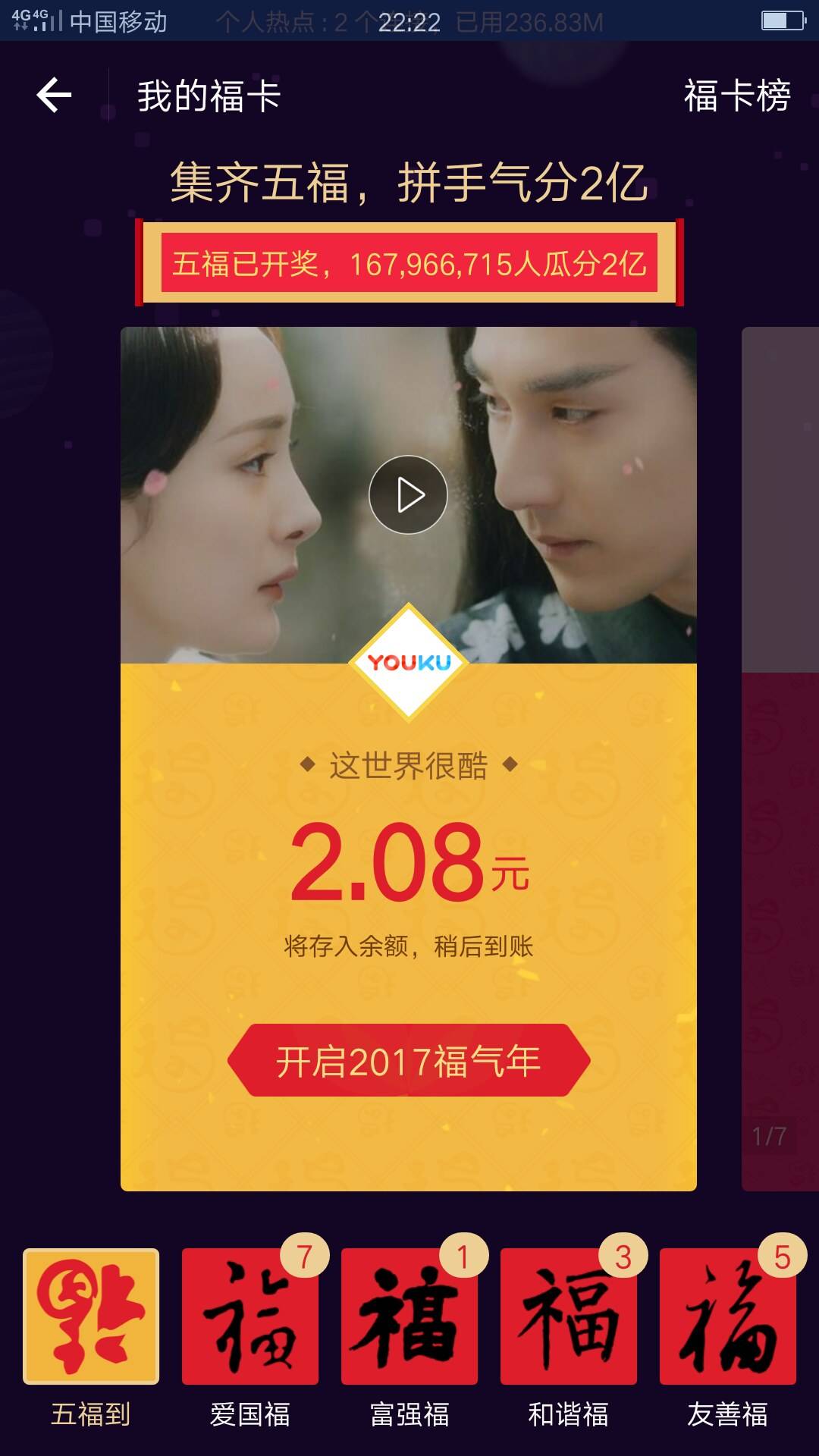Select the 友善福 card
The width and height of the screenshot is (819, 1456).
(x=728, y=1316)
